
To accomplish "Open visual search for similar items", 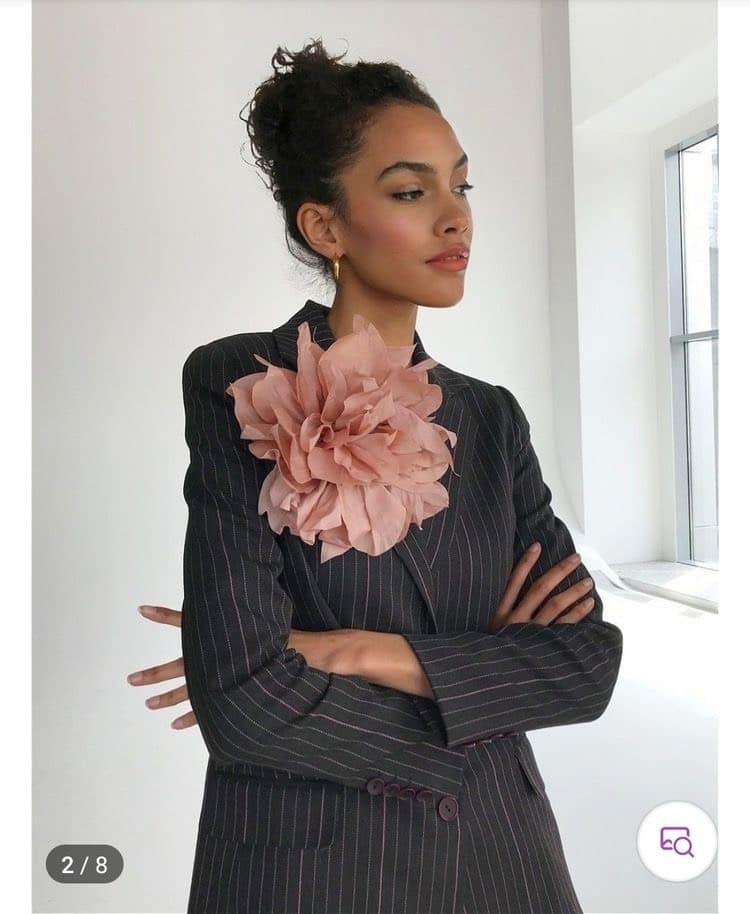I will coord(677,841).
